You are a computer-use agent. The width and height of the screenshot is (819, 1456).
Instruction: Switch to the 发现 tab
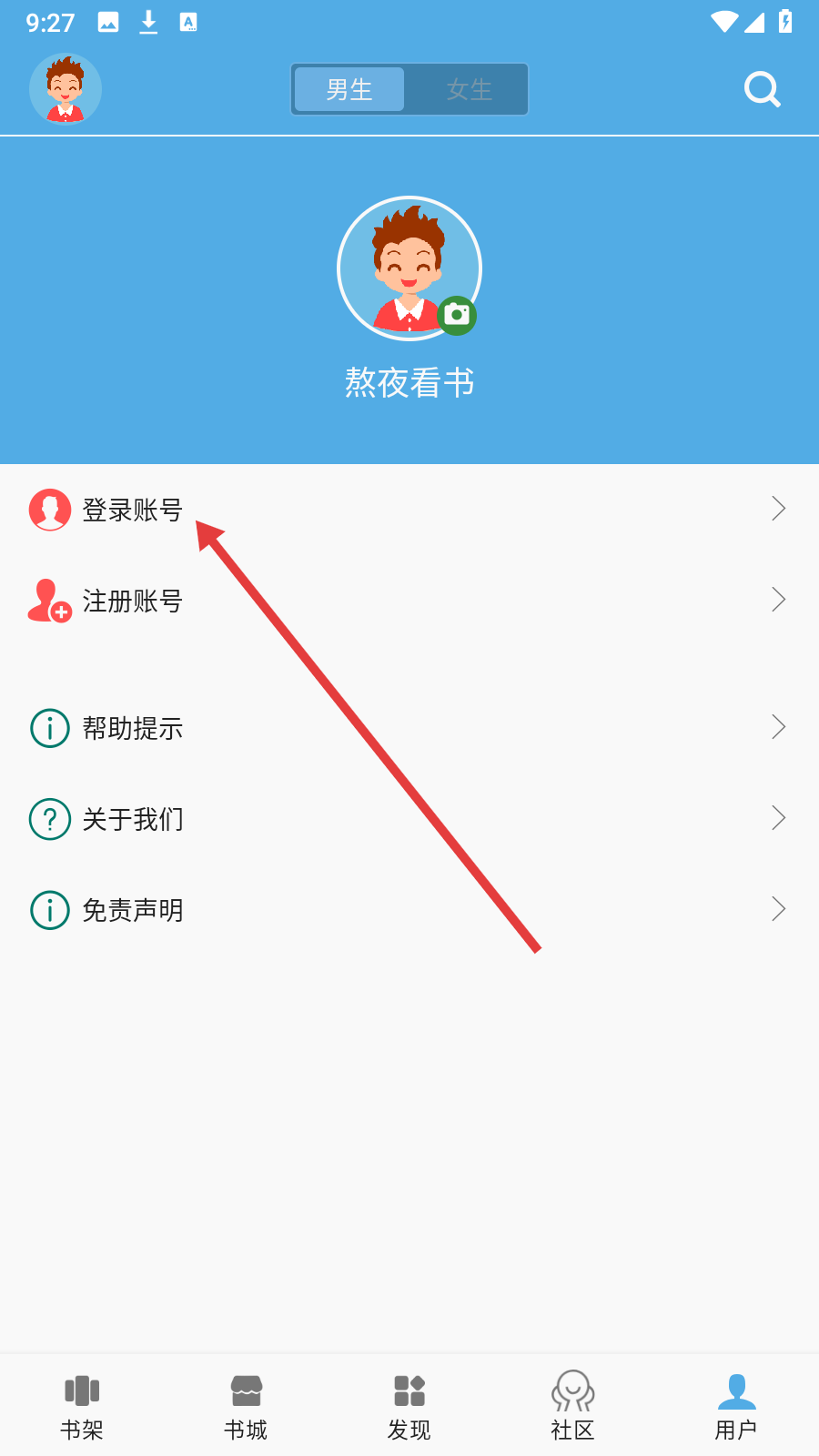(x=409, y=1407)
